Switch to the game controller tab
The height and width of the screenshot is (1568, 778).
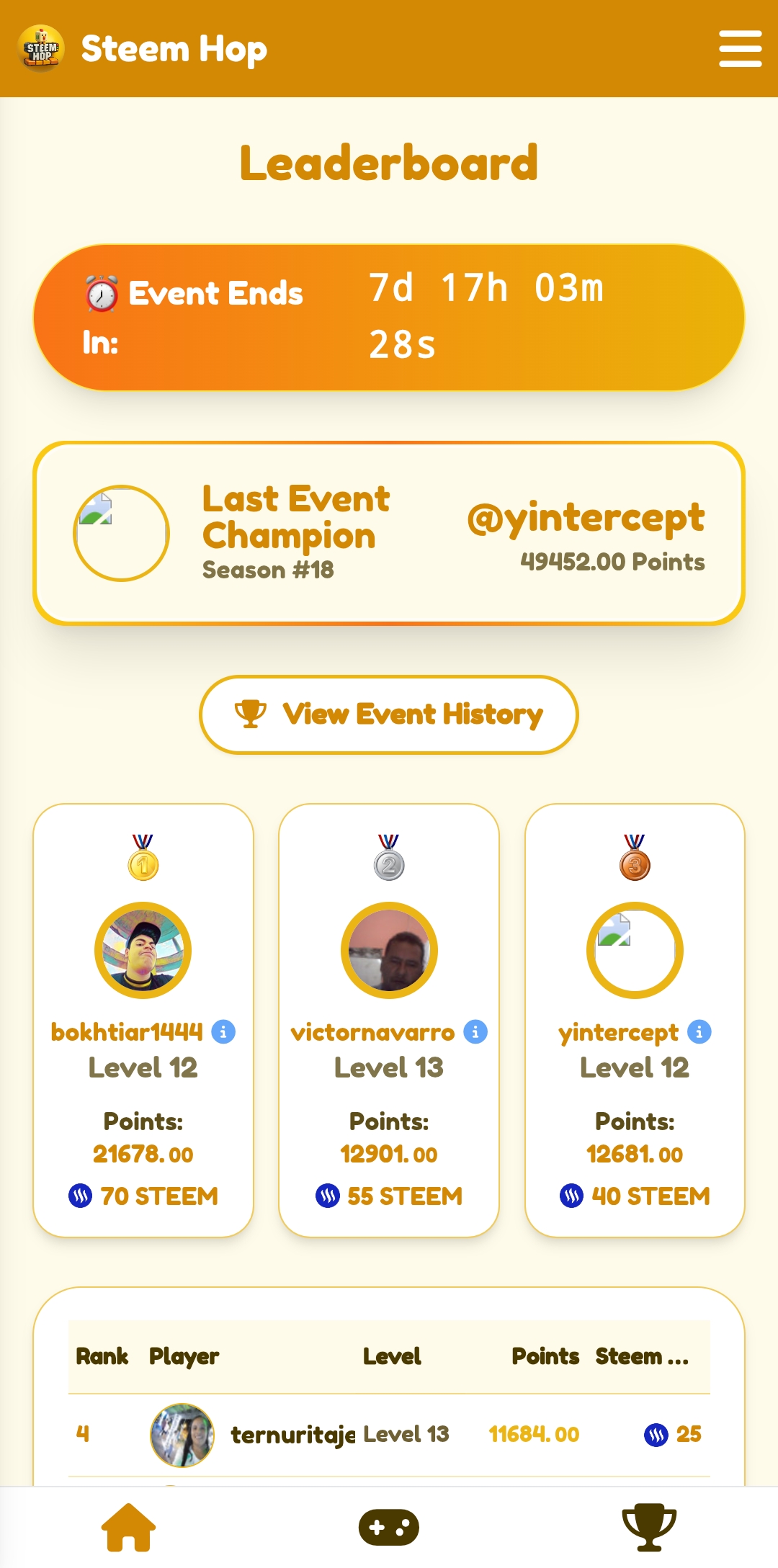coord(389,1527)
